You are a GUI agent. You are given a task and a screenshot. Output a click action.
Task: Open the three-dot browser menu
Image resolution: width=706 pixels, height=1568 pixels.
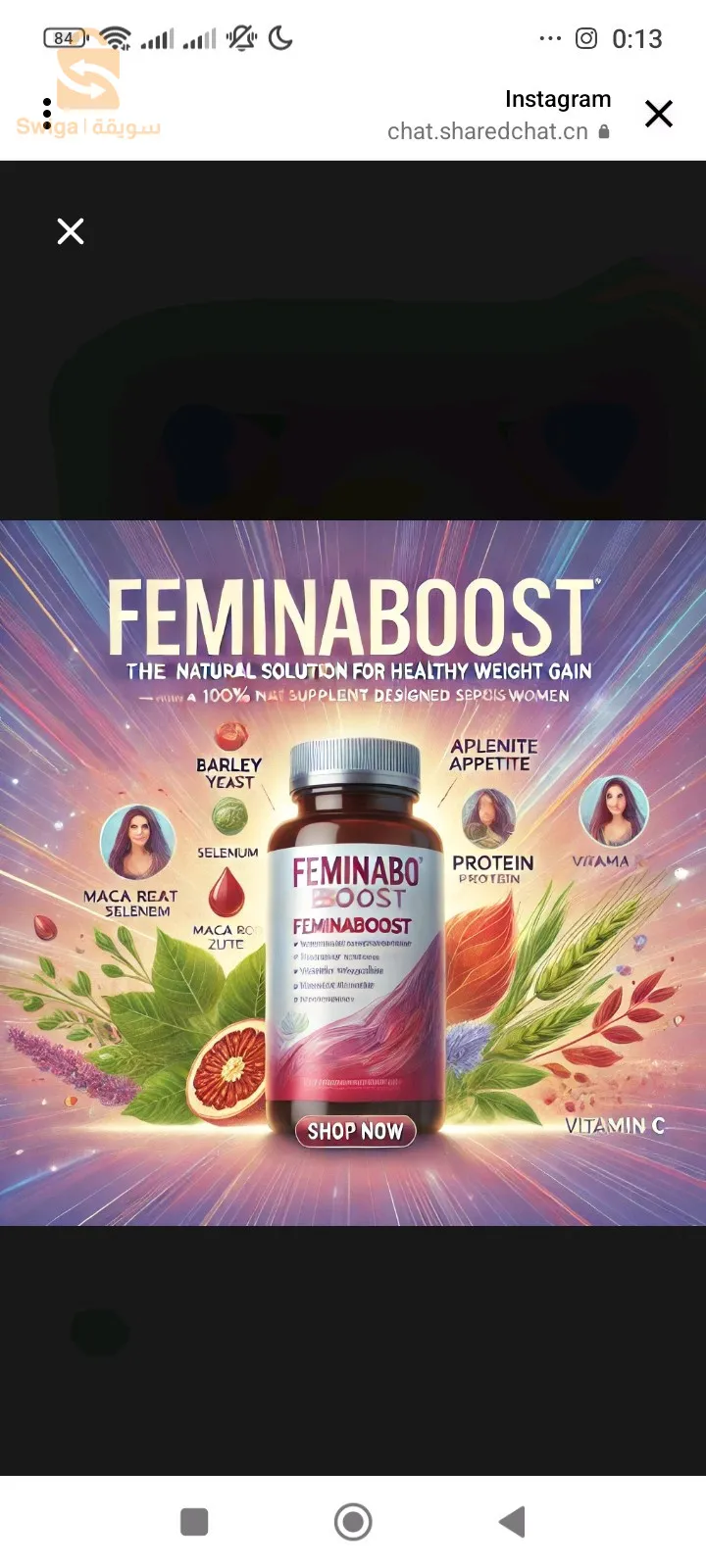pos(46,114)
